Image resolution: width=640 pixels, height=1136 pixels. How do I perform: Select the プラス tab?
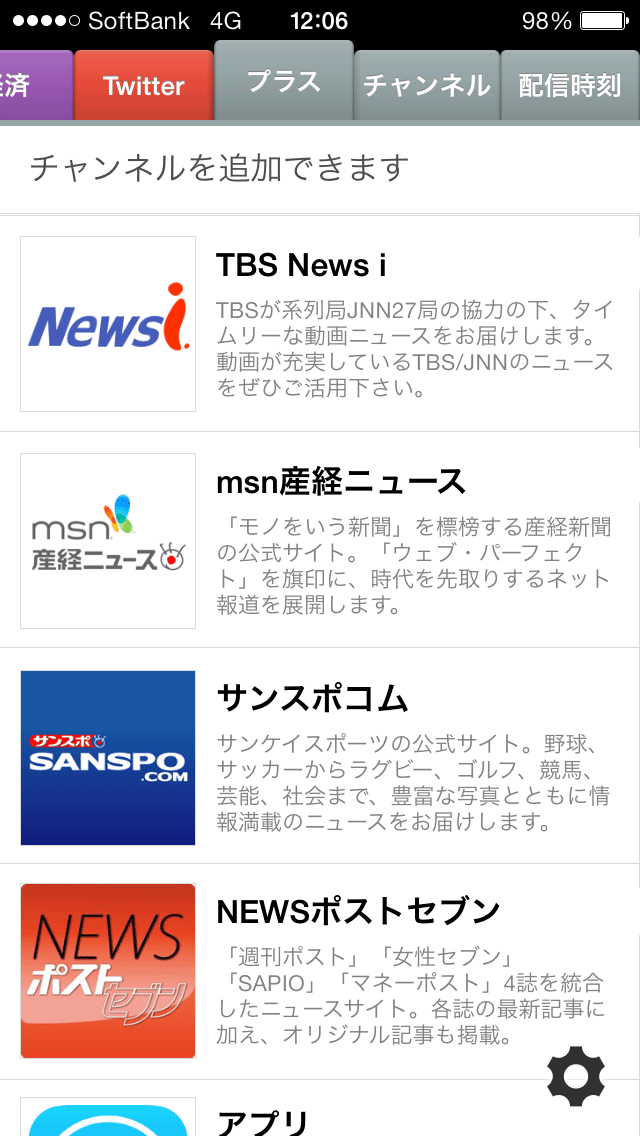pyautogui.click(x=283, y=80)
